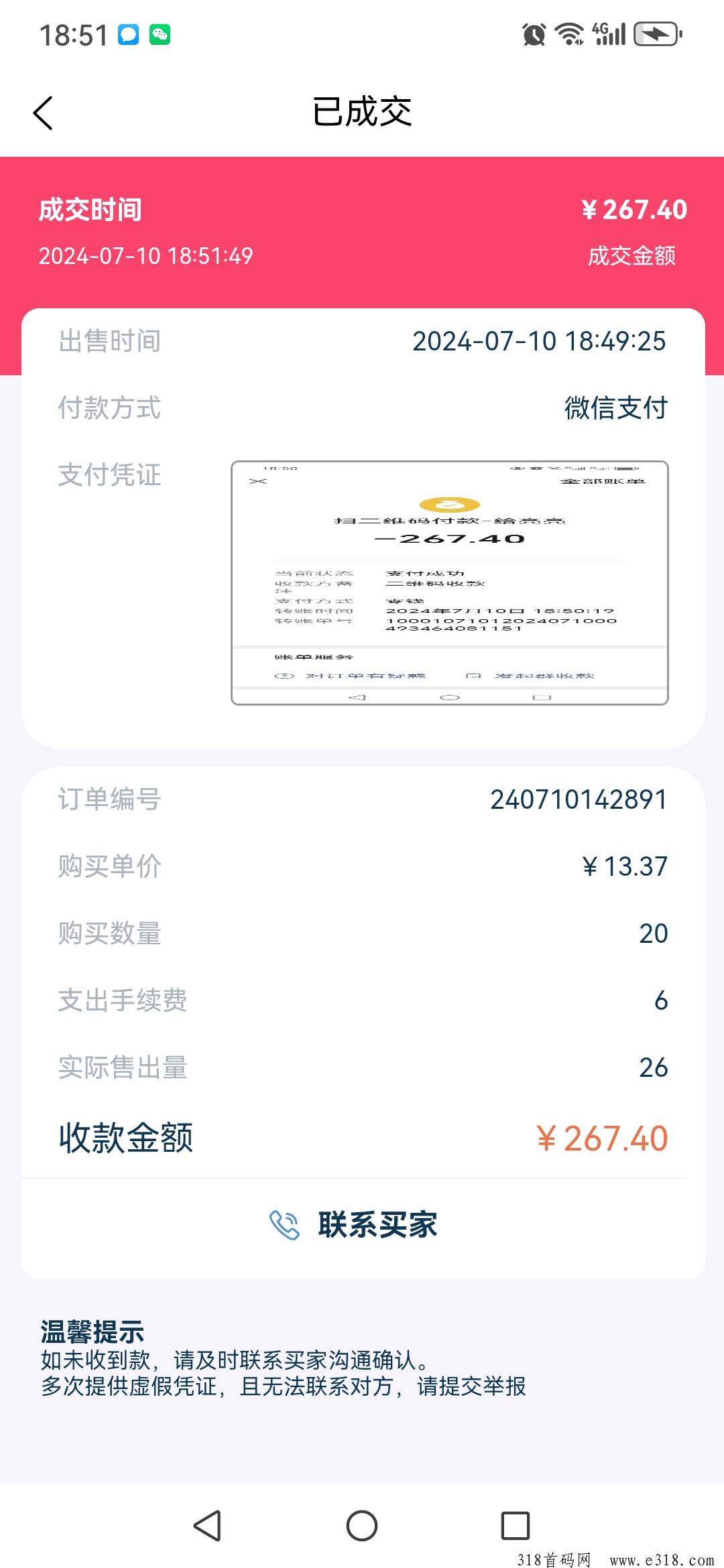Open the payment proof screenshot thumbnail
Screen dimensions: 724x1568
(449, 582)
